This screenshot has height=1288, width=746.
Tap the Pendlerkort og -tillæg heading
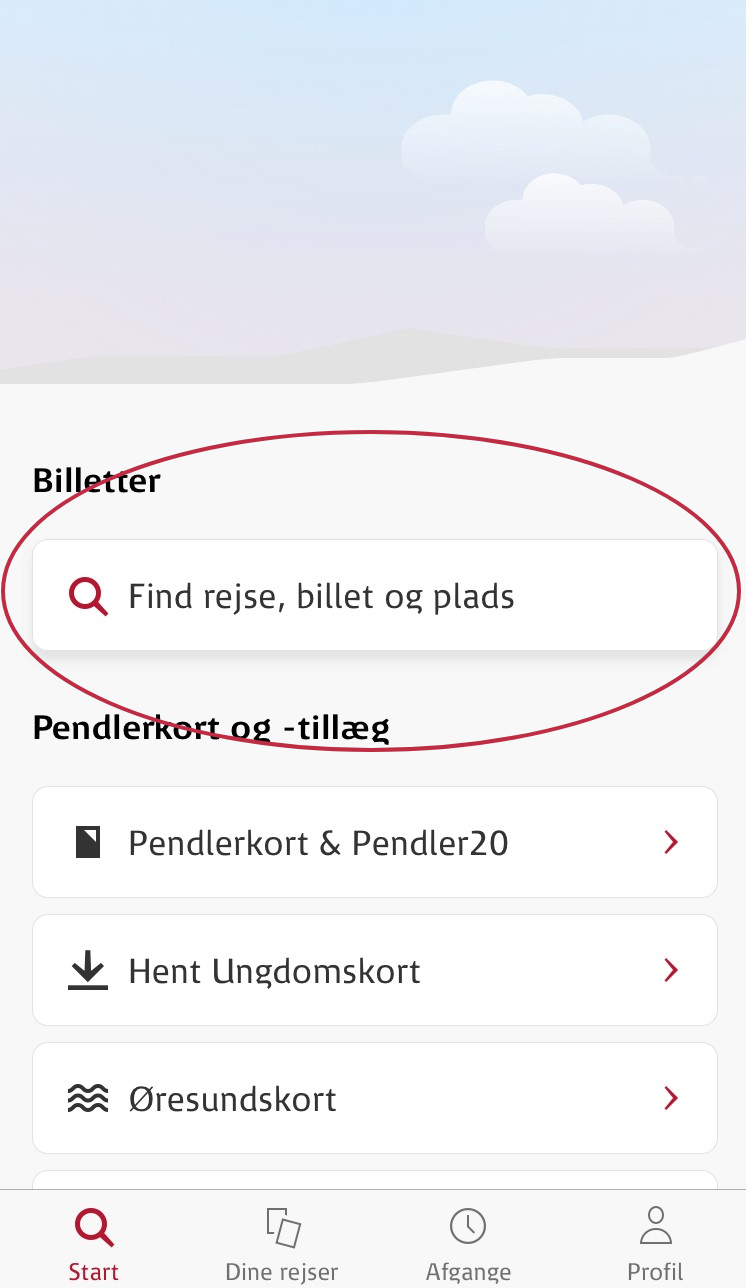(x=212, y=728)
